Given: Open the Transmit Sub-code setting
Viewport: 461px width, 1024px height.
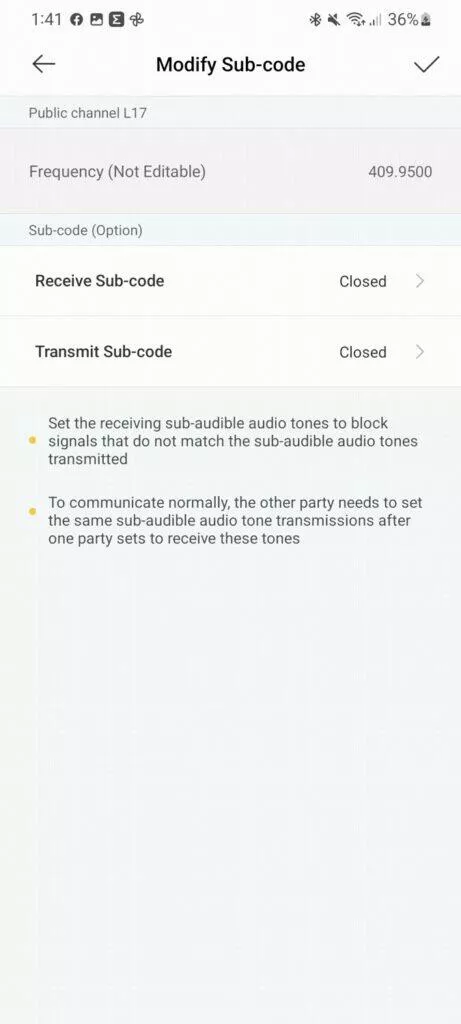Looking at the screenshot, I should tap(230, 352).
